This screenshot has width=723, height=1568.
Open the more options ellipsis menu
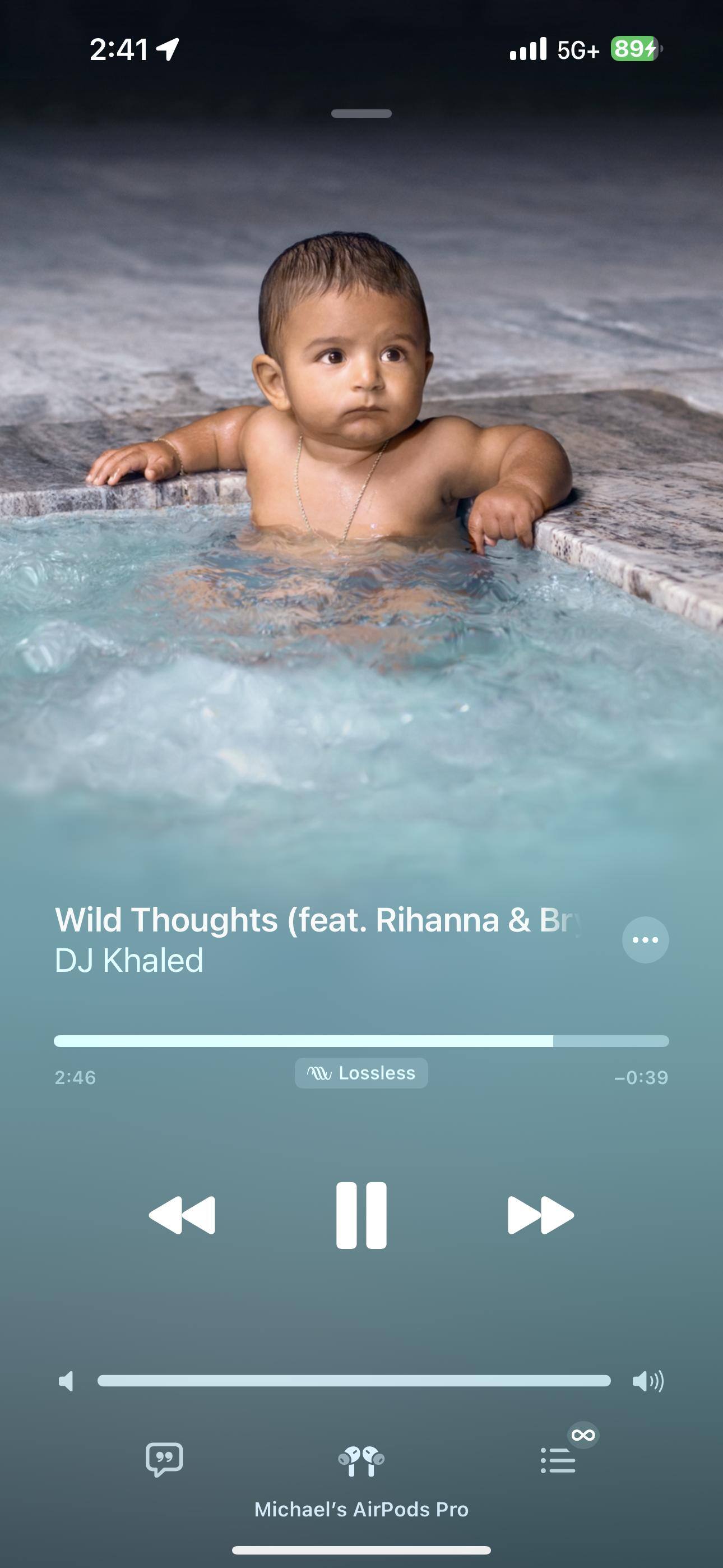click(645, 940)
